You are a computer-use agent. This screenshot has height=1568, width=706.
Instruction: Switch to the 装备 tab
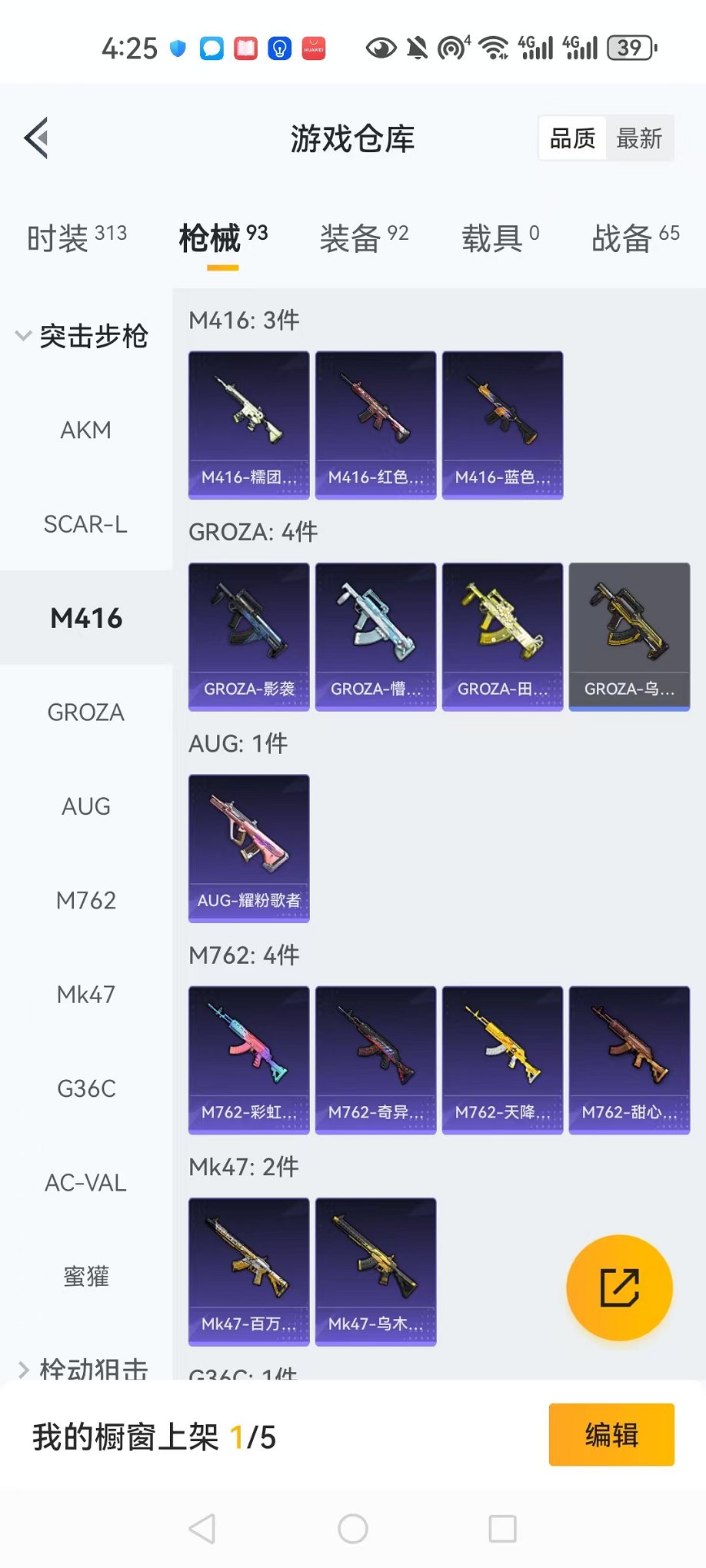pos(364,238)
